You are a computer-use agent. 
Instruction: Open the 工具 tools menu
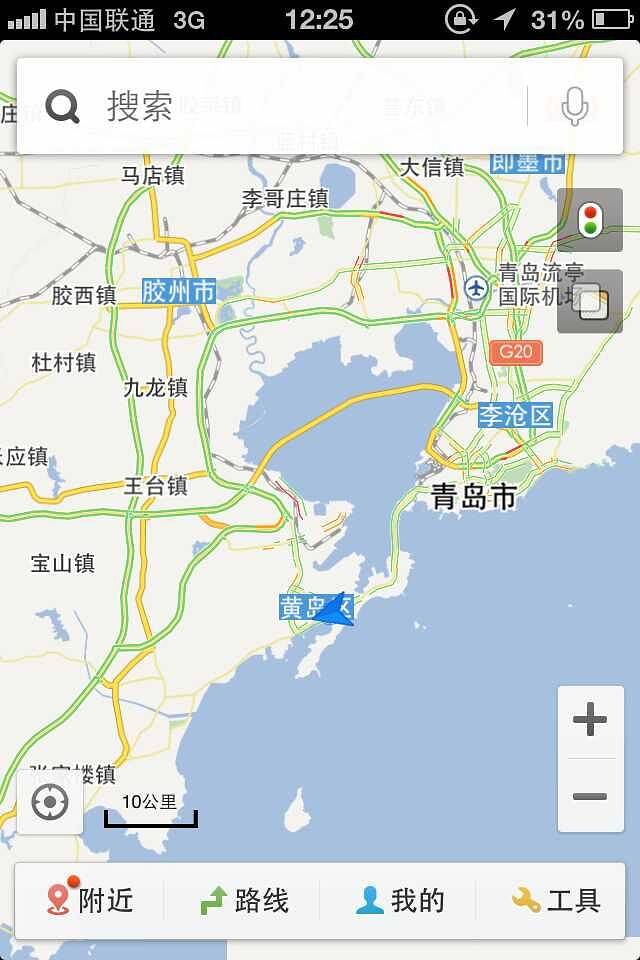[x=555, y=901]
